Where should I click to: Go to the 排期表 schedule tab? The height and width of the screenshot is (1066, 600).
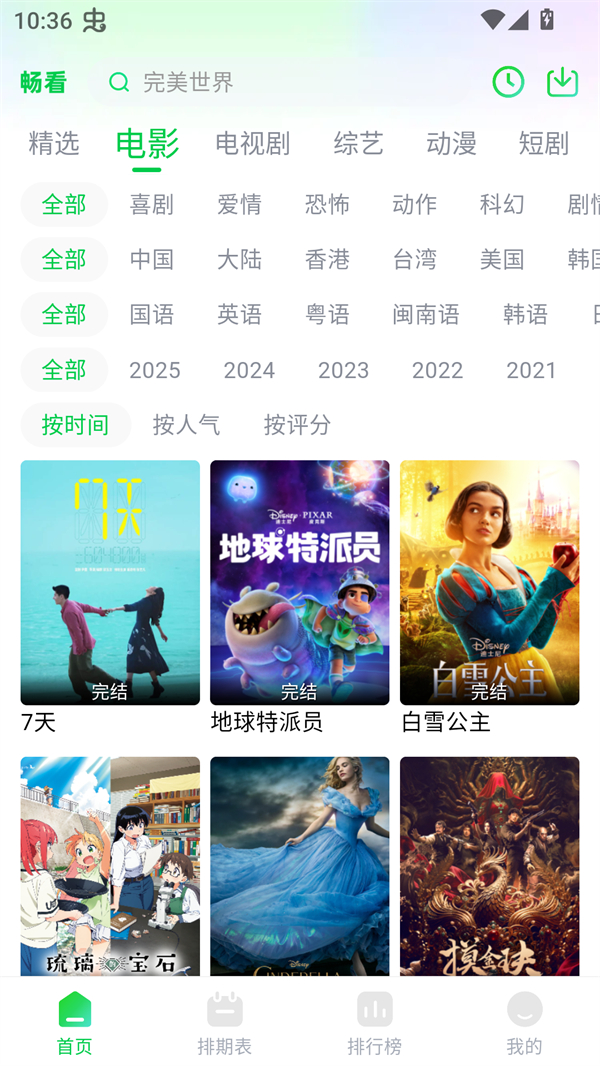click(x=225, y=1023)
